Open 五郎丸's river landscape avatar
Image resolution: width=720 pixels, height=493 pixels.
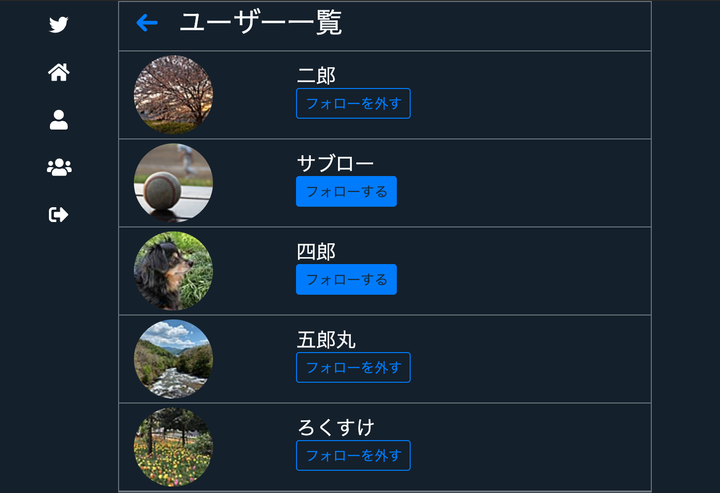pyautogui.click(x=173, y=359)
